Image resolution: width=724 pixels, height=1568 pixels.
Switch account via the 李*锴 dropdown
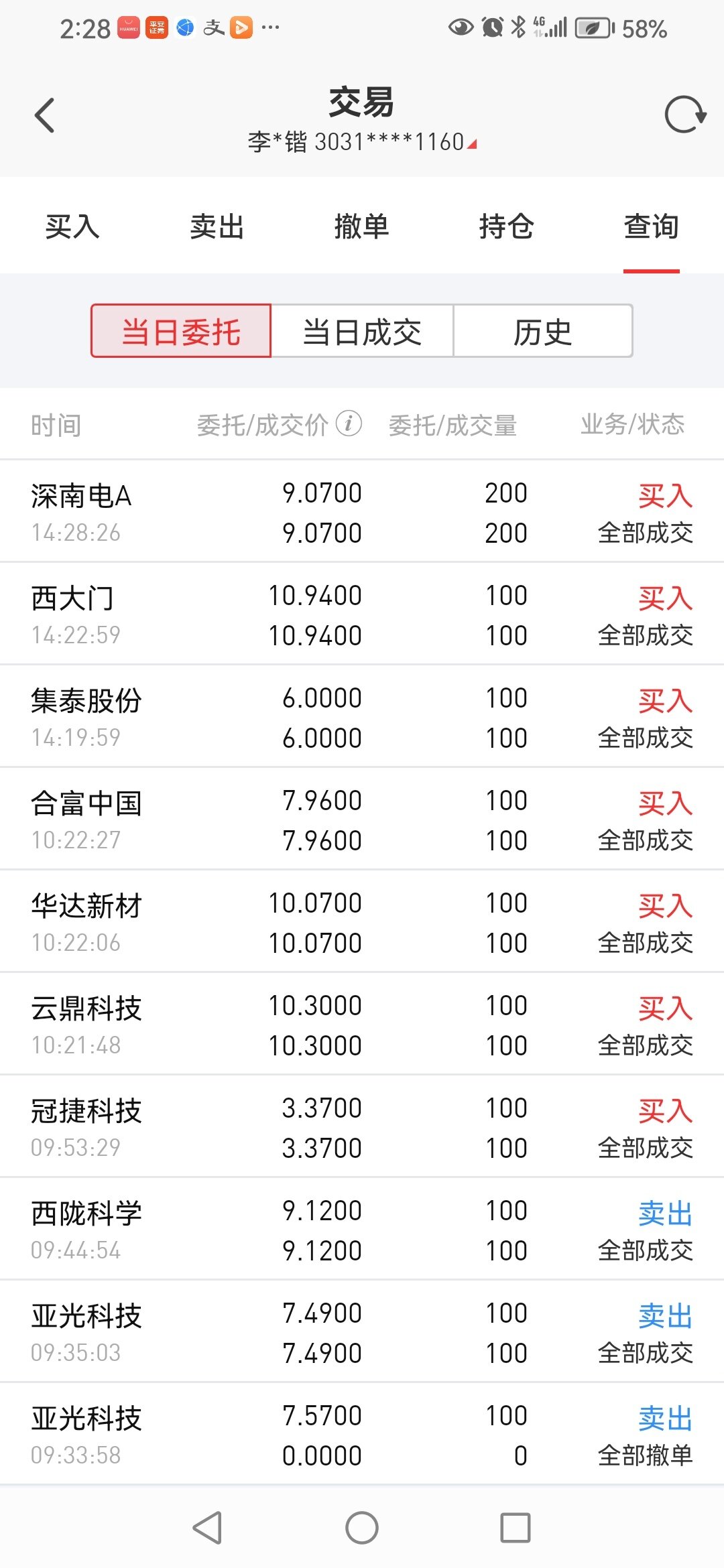point(362,142)
